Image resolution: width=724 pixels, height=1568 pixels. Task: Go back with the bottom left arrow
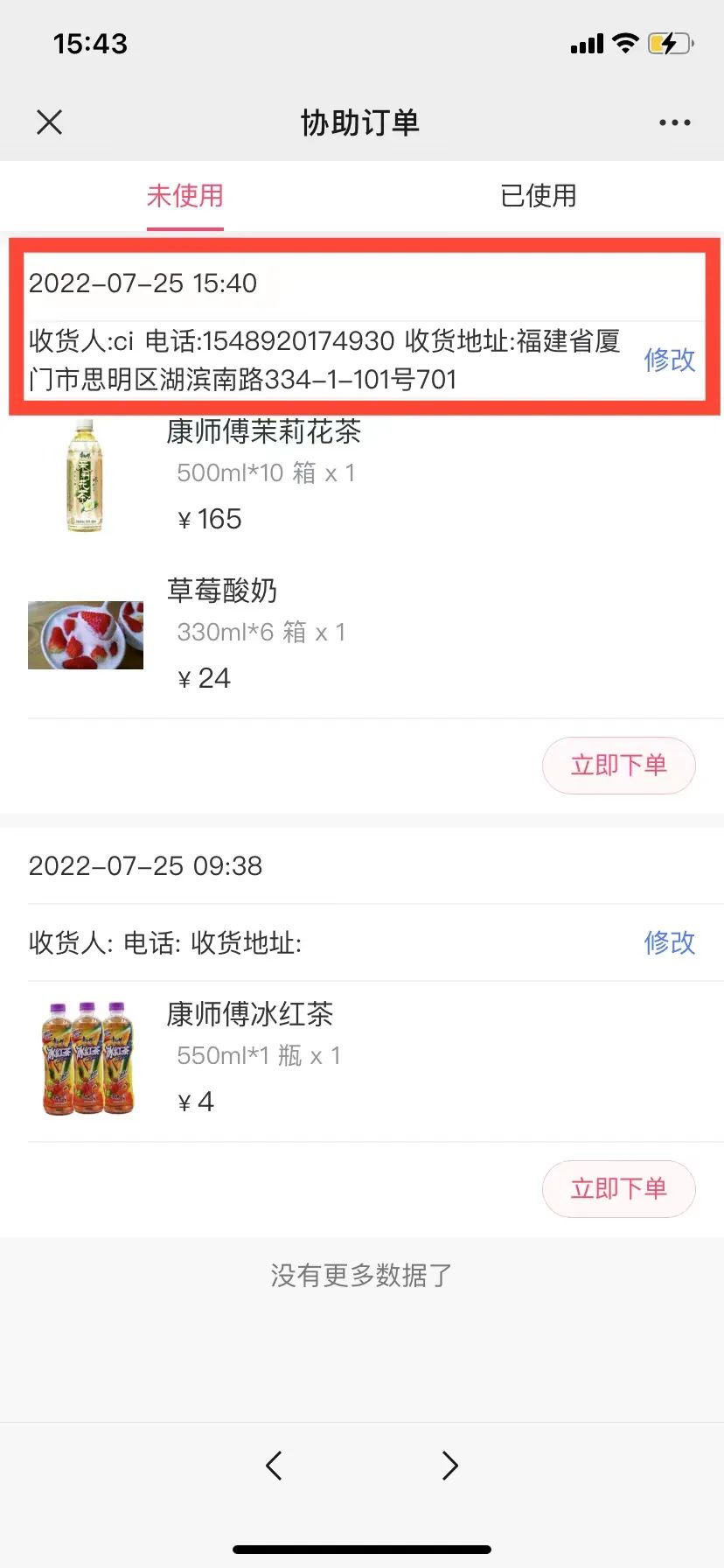click(x=274, y=1465)
